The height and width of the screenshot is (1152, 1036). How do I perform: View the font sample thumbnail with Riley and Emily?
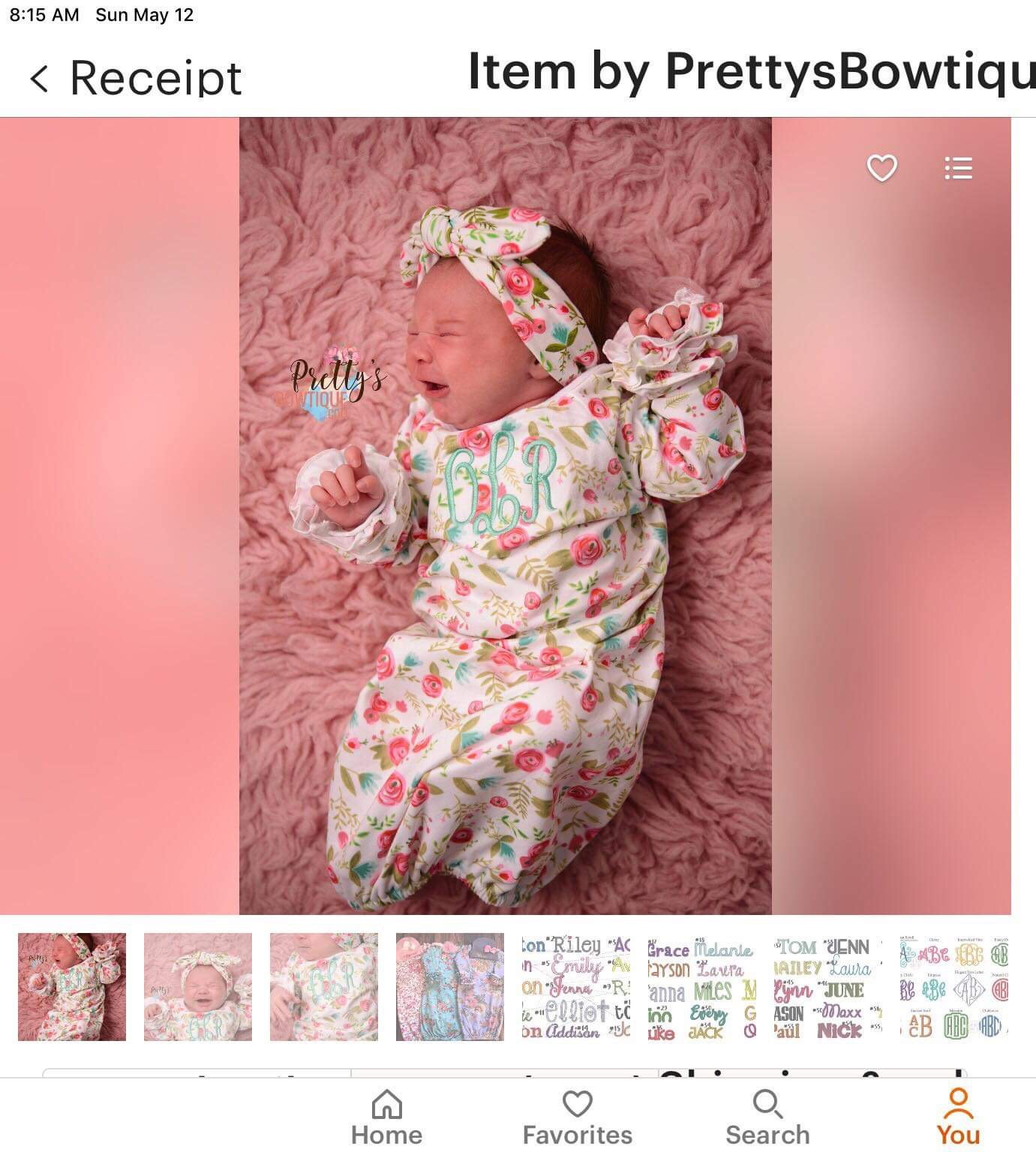576,986
